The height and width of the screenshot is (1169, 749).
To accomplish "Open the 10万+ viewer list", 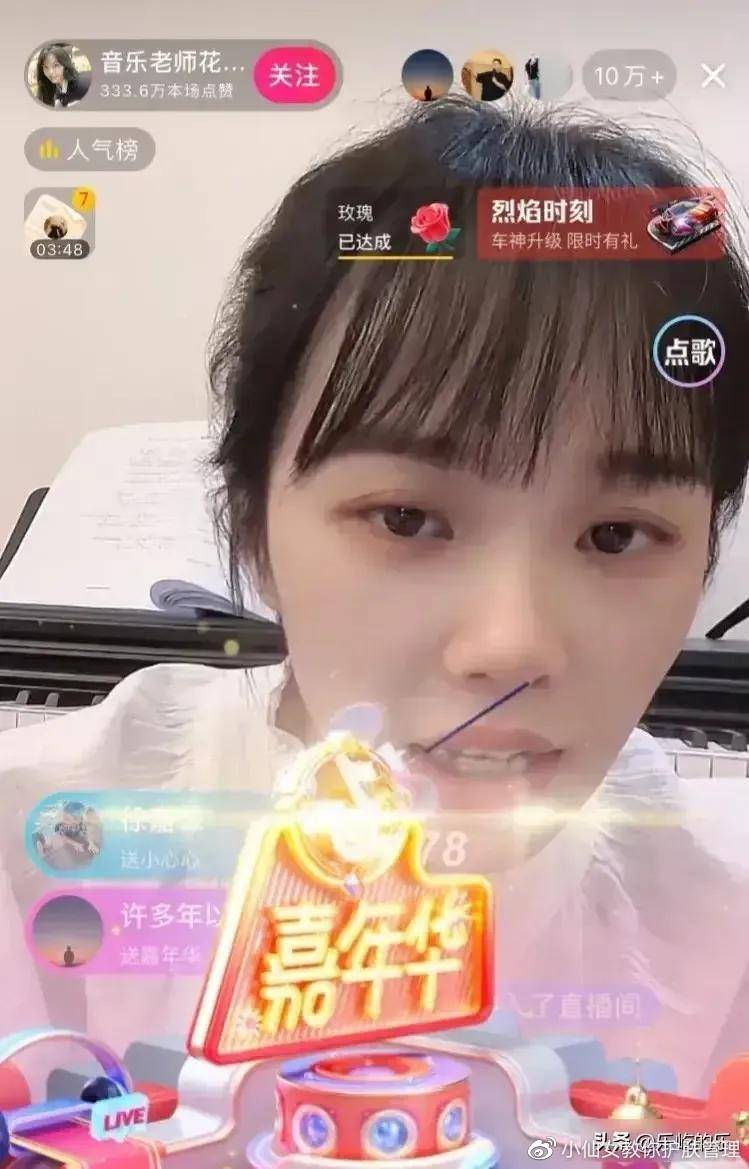I will click(629, 76).
